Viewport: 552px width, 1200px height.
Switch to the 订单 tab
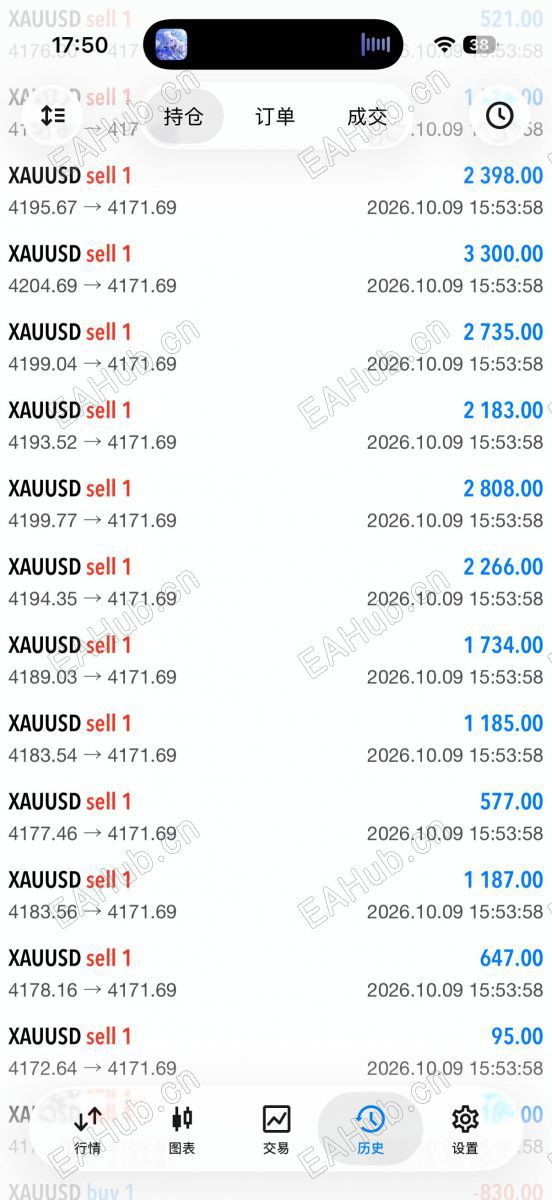pyautogui.click(x=275, y=116)
